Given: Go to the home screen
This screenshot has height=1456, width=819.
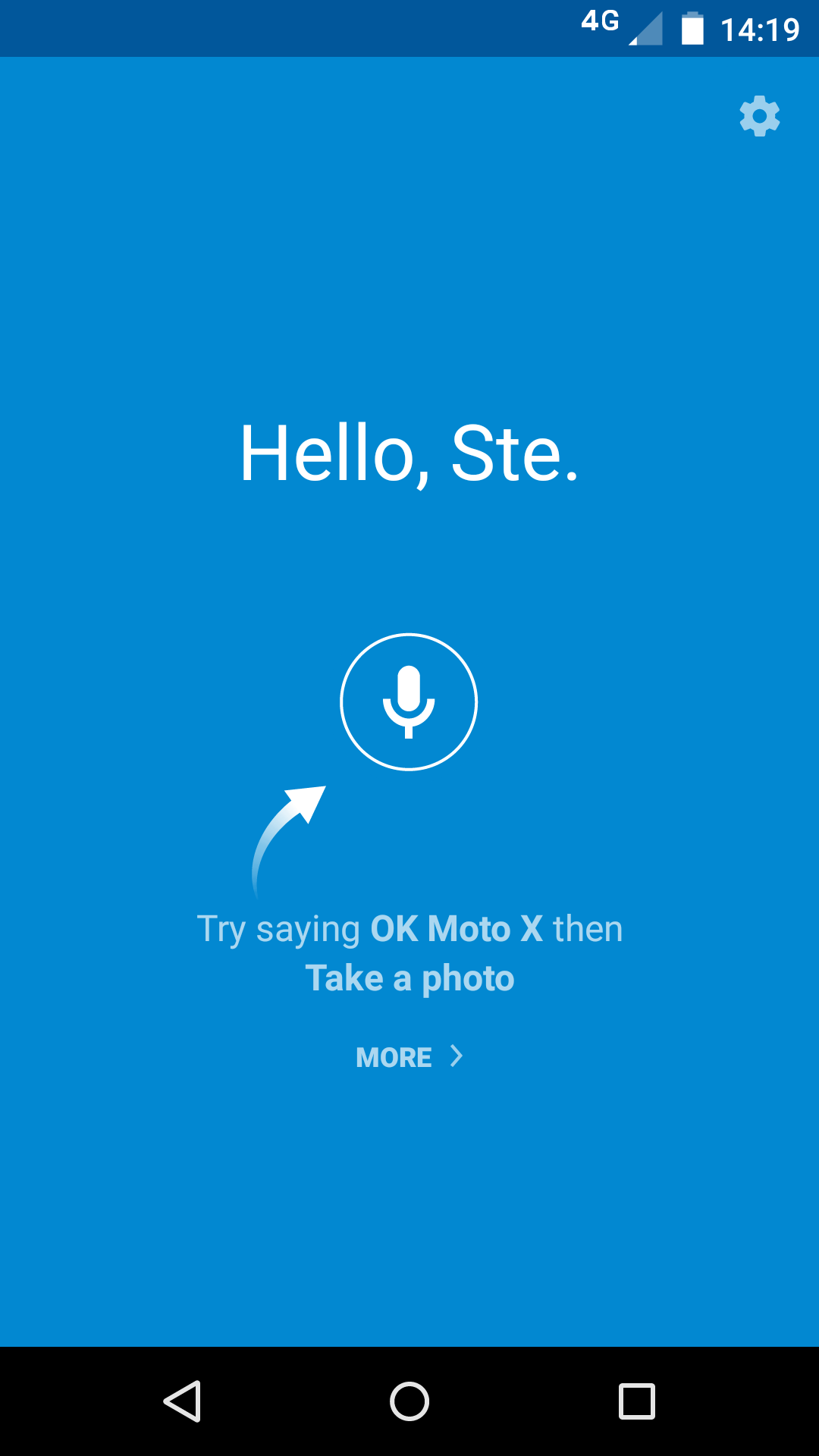Looking at the screenshot, I should pyautogui.click(x=409, y=1401).
